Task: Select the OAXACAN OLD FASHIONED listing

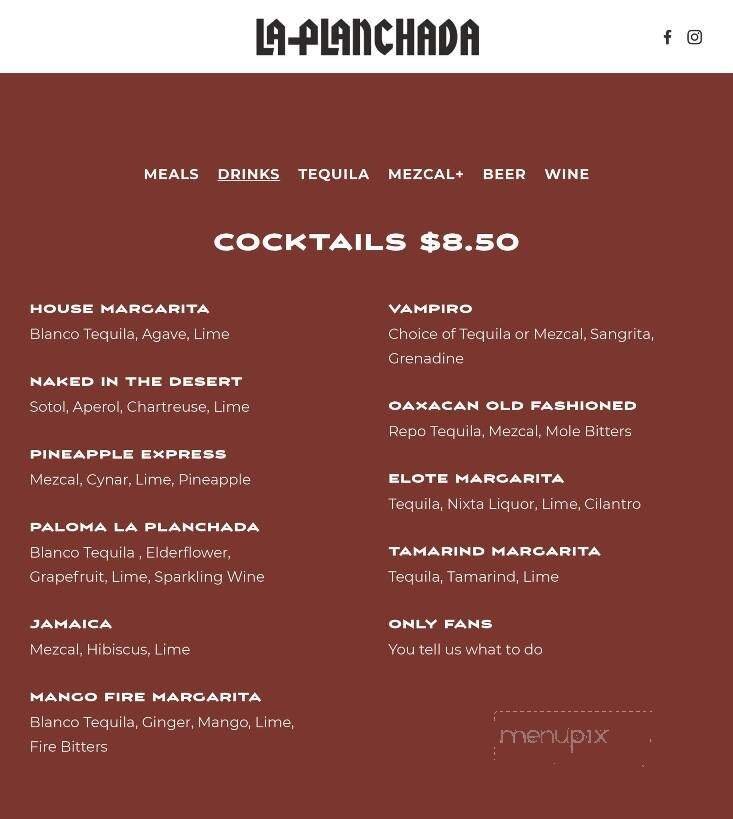Action: [512, 406]
